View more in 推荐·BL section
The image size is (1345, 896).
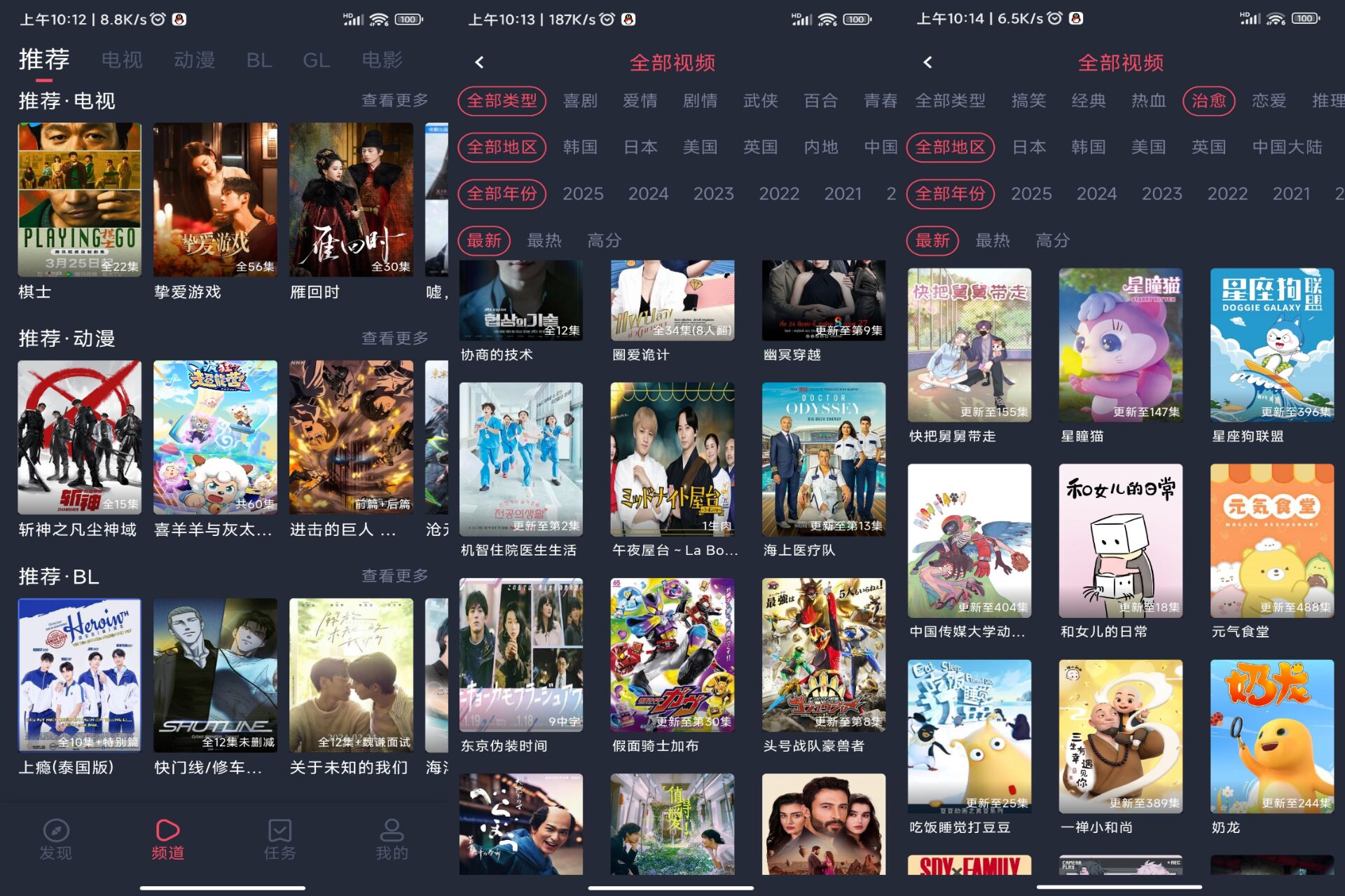pyautogui.click(x=394, y=576)
